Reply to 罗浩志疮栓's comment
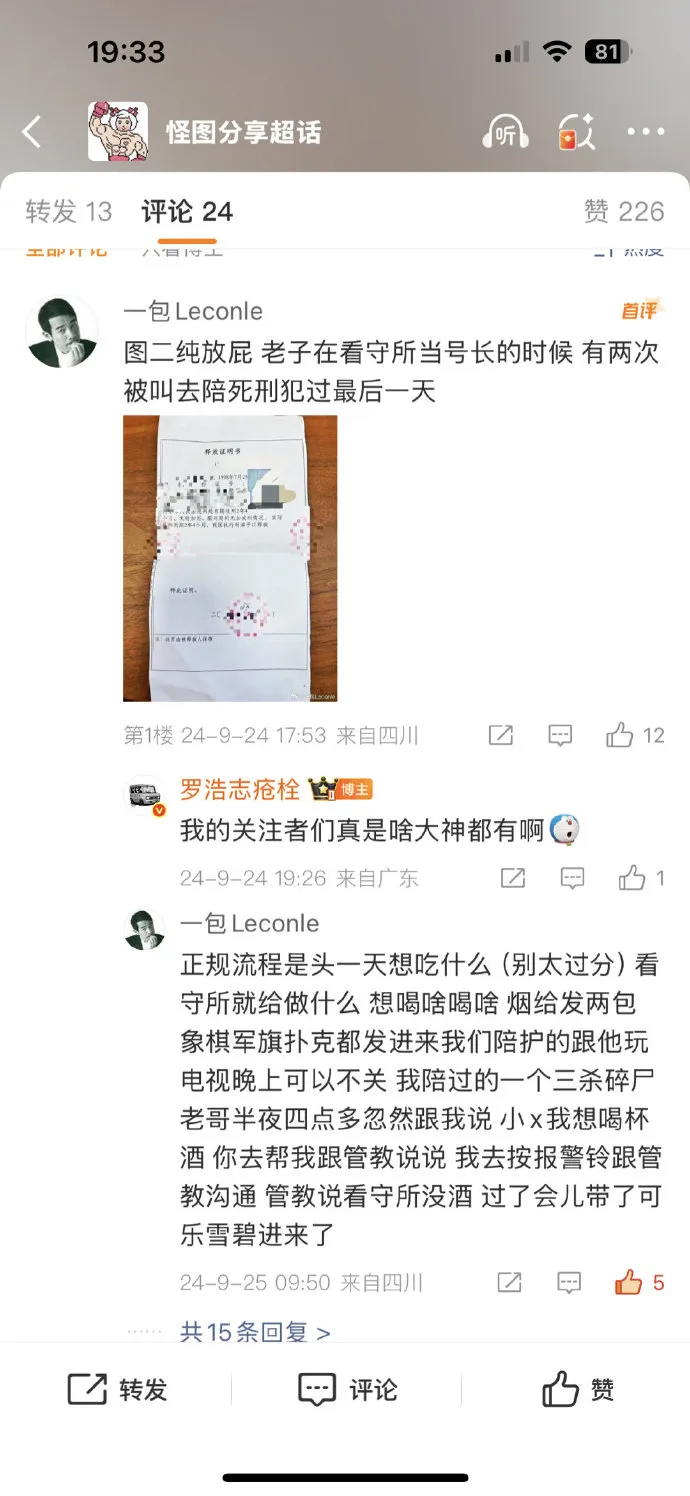This screenshot has width=690, height=1496. pos(572,878)
